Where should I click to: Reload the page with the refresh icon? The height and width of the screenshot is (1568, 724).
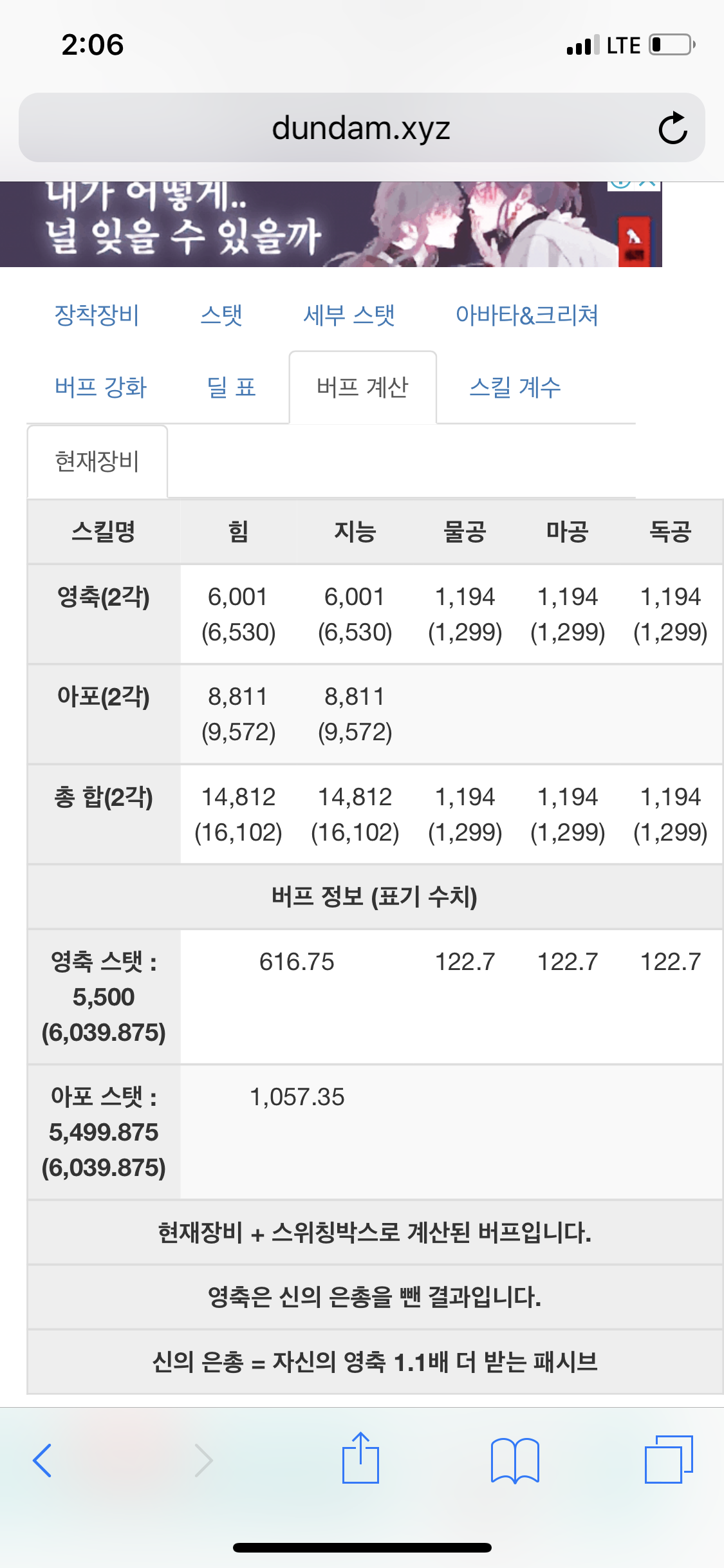click(673, 128)
